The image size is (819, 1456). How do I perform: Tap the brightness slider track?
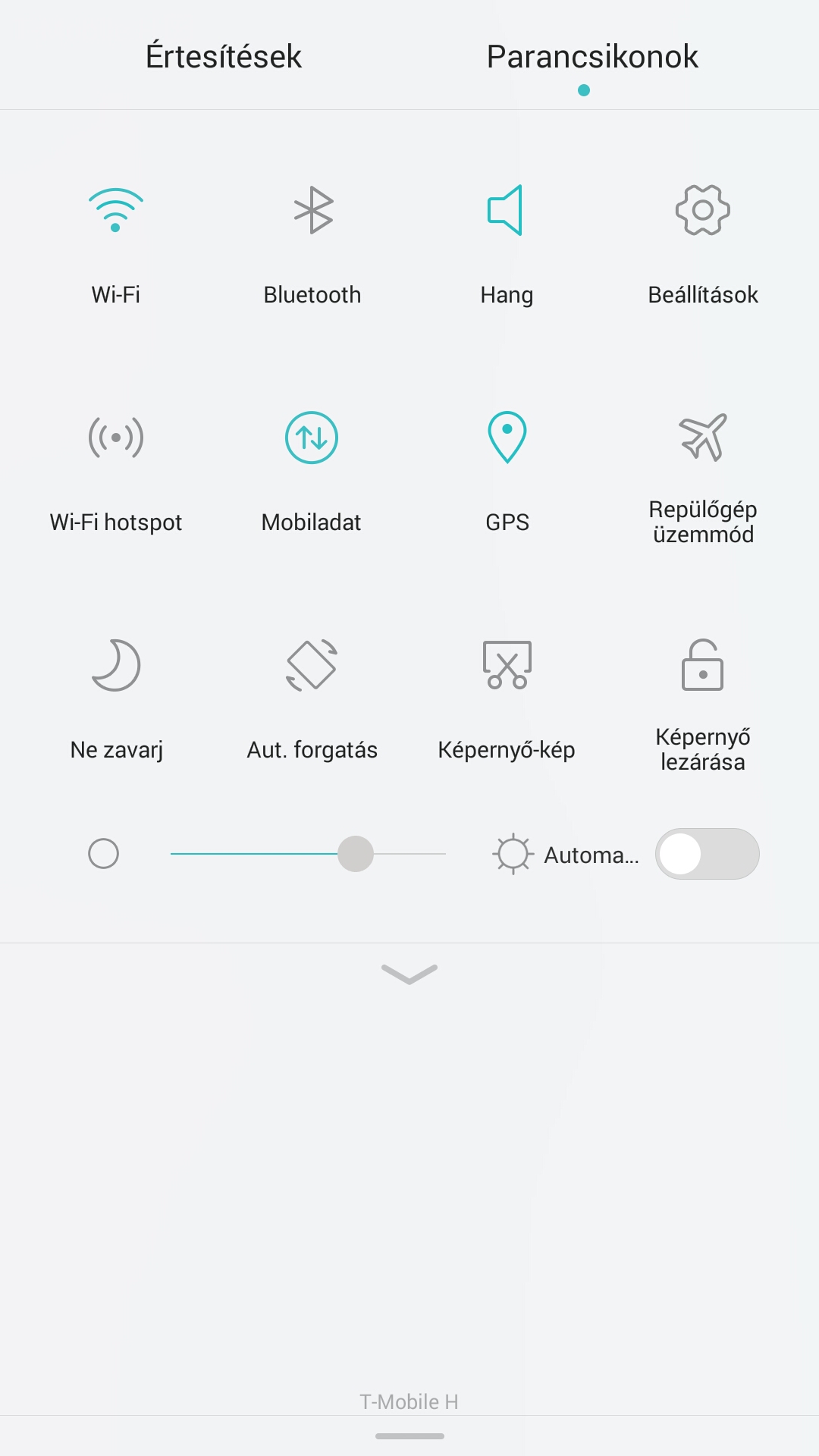308,854
